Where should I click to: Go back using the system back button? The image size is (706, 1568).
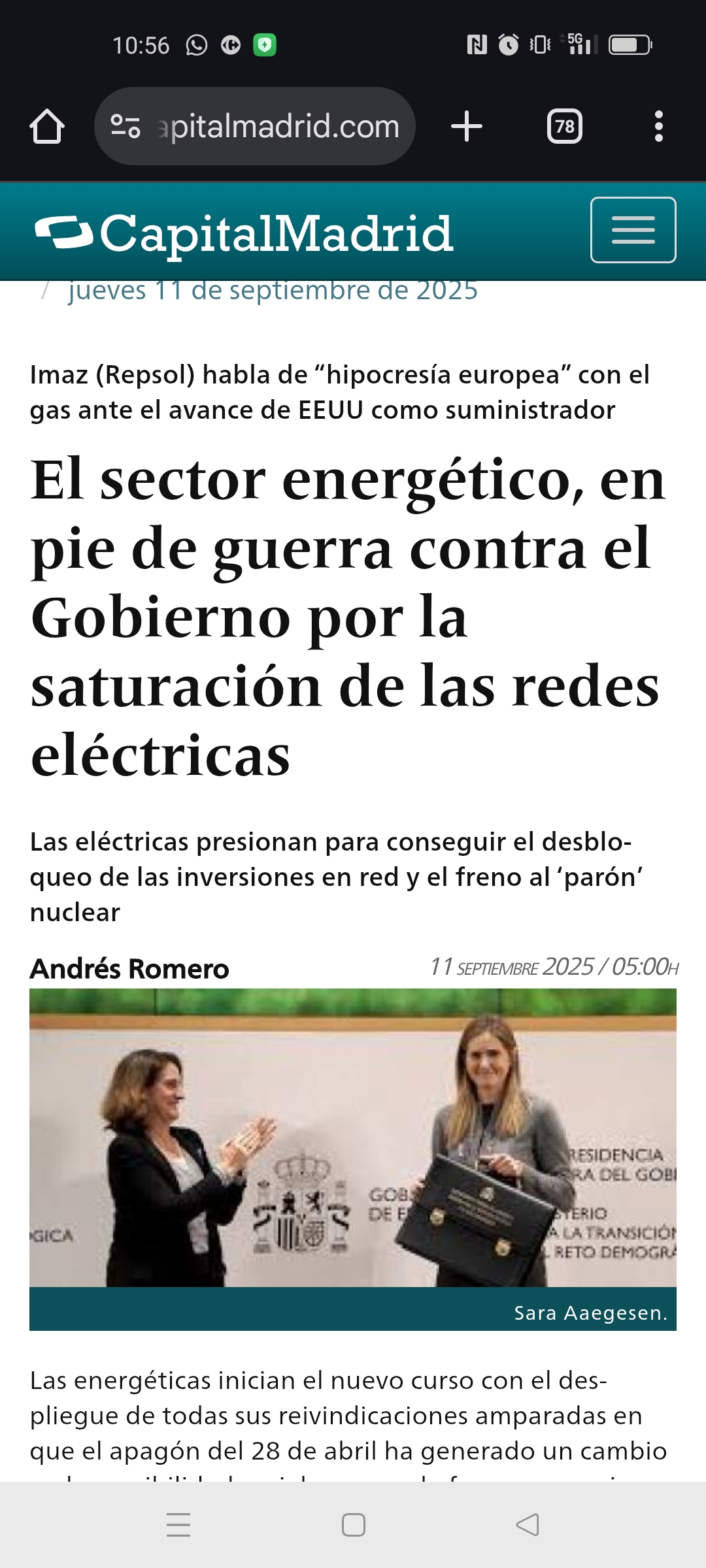528,1525
